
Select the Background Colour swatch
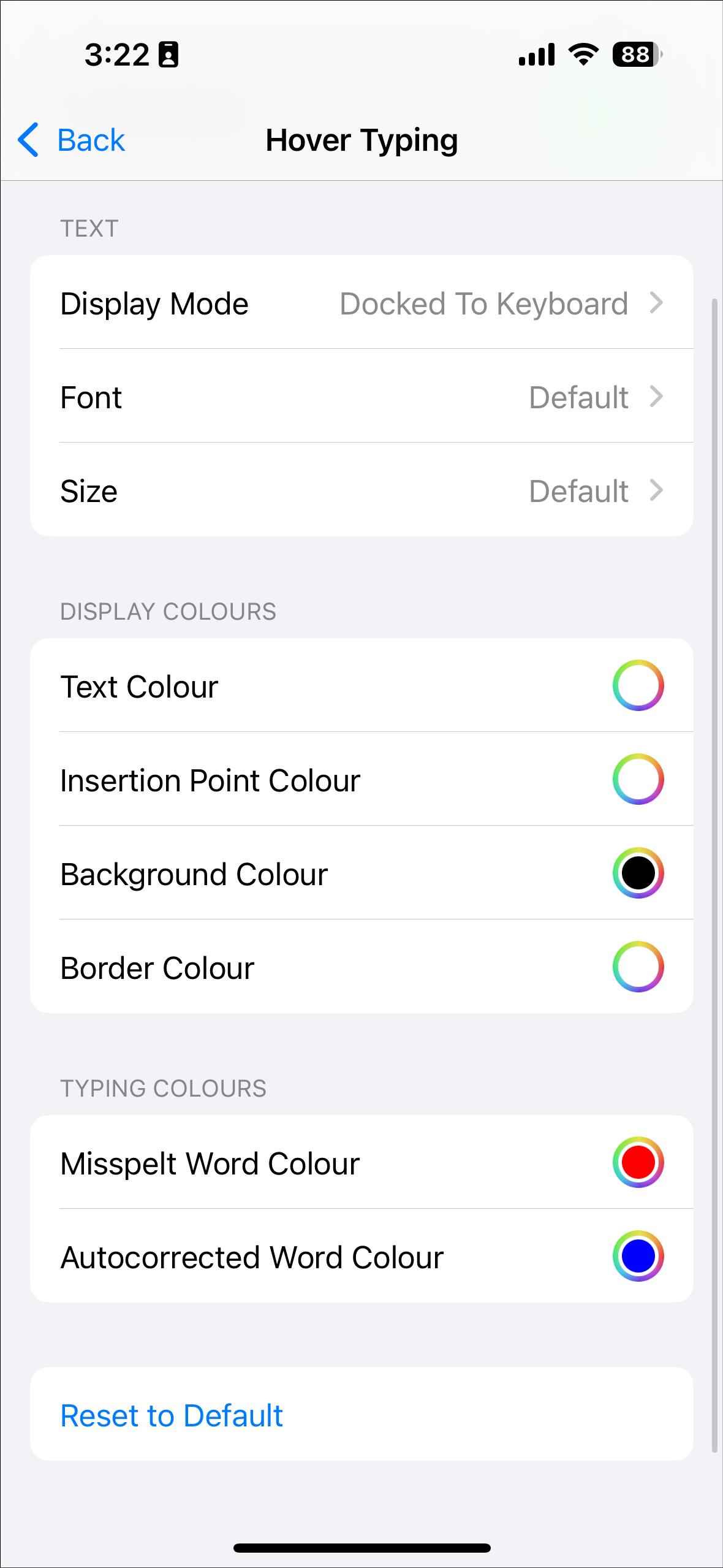pyautogui.click(x=638, y=873)
